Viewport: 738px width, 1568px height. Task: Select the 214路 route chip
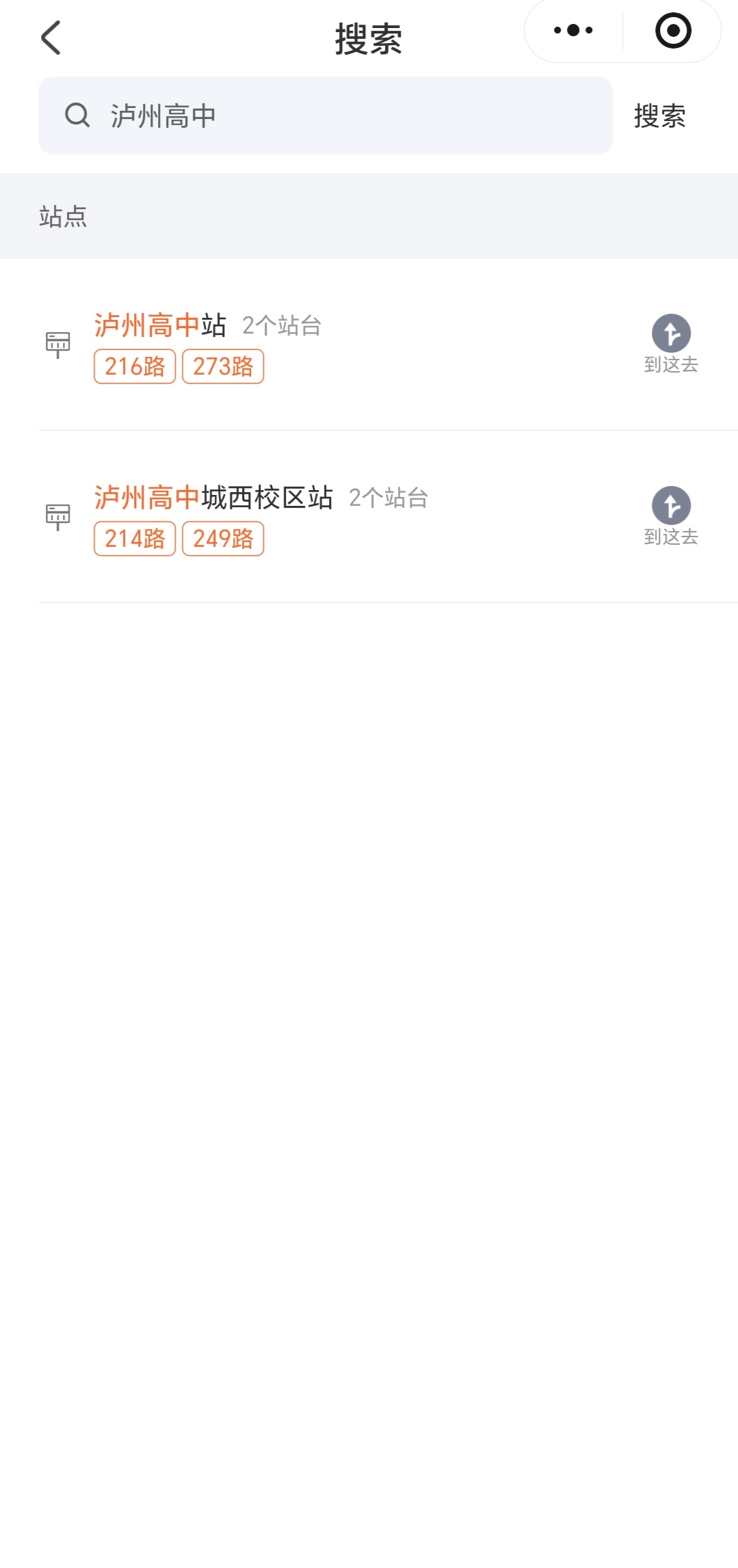[x=135, y=539]
